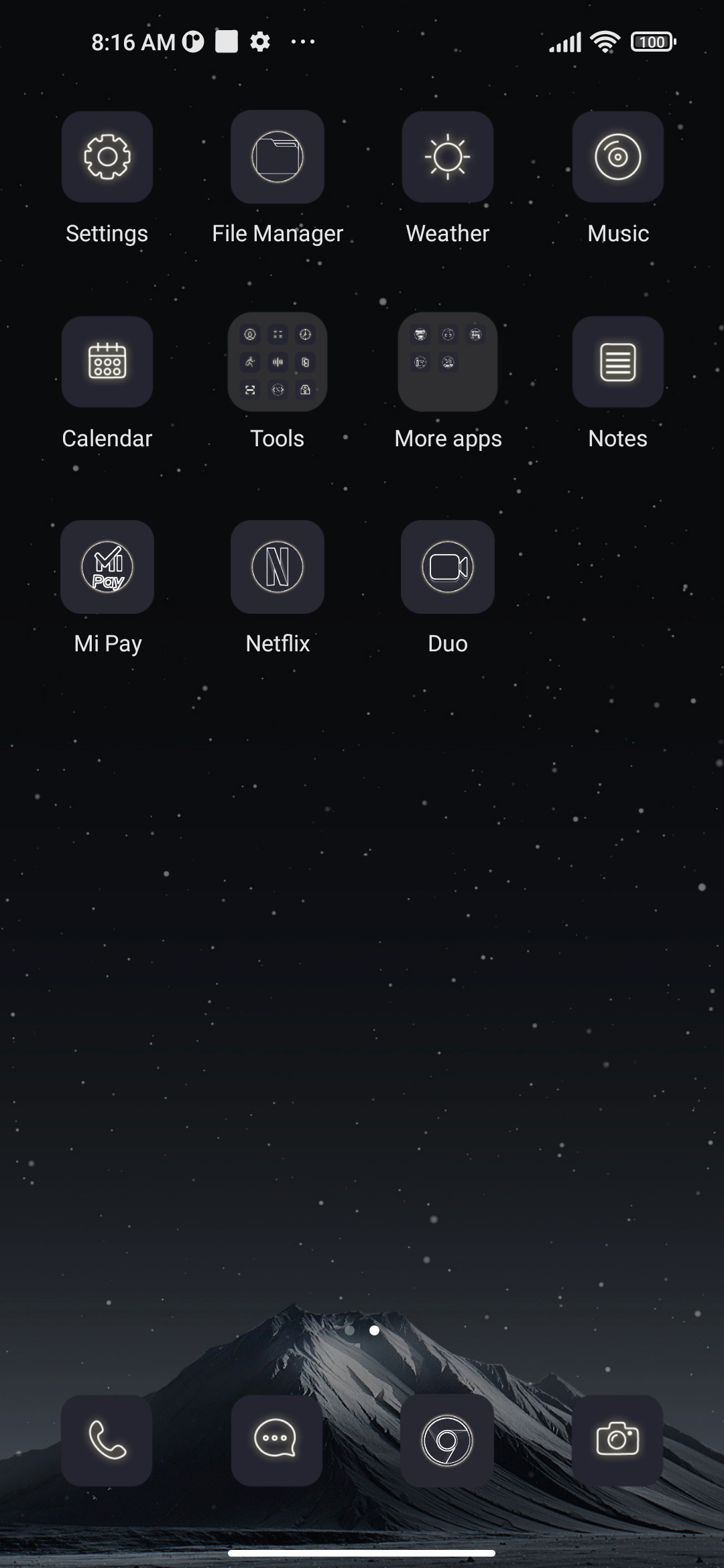Screen dimensions: 724x1568
Task: Open the Calendar app
Action: click(107, 362)
